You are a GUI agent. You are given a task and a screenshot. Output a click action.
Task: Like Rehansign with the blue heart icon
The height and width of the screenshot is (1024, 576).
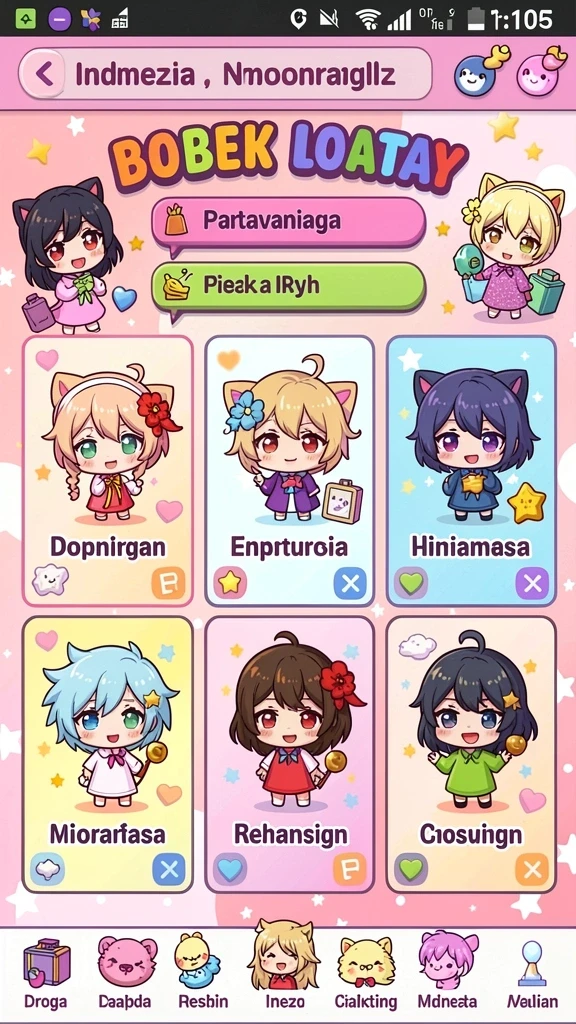pos(230,869)
